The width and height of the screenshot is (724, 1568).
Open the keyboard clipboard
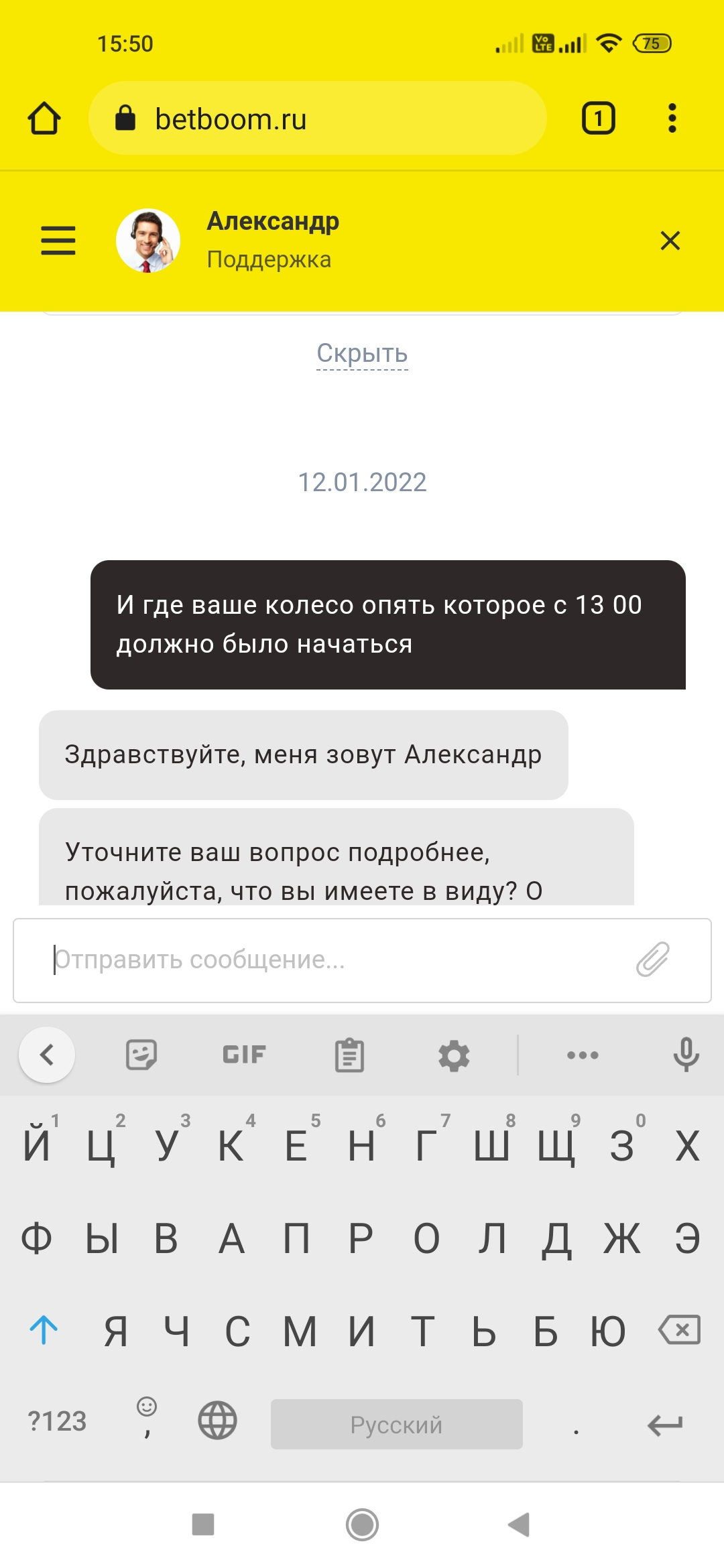pyautogui.click(x=349, y=1055)
